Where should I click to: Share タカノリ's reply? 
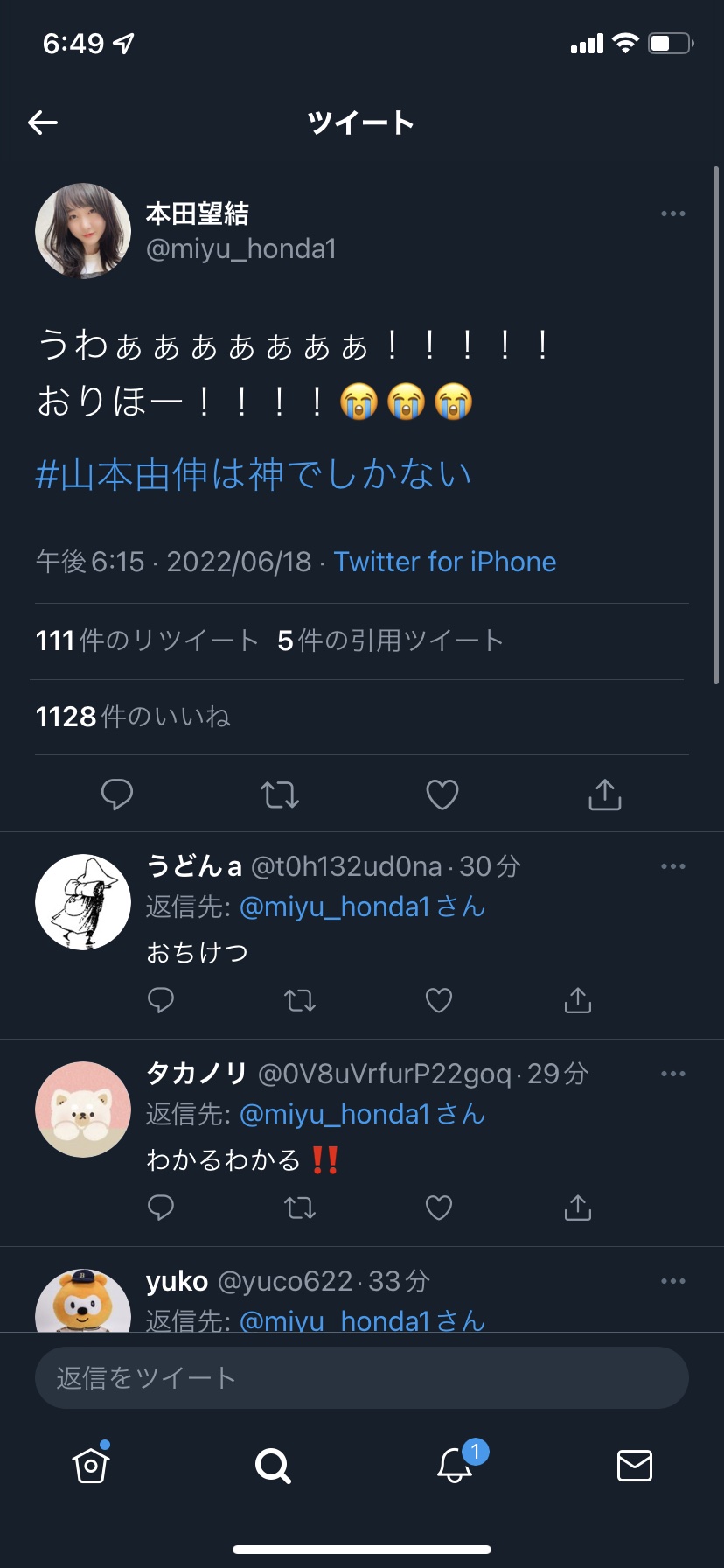click(578, 1208)
